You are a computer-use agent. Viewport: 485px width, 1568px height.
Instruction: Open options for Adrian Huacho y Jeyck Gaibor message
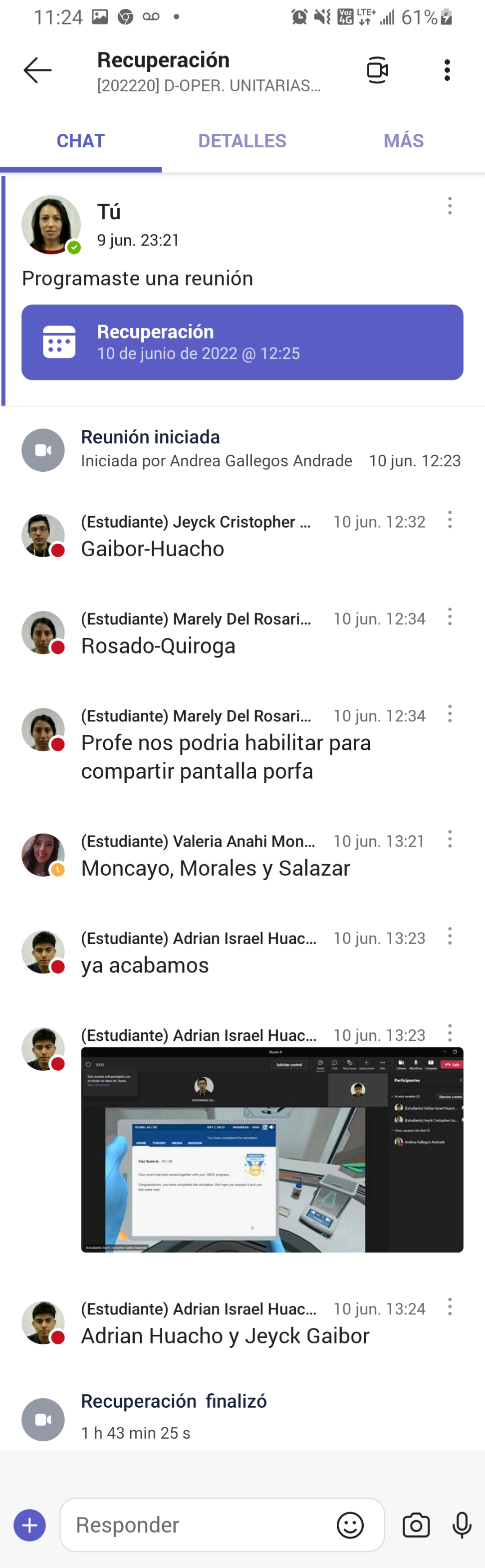450,1306
